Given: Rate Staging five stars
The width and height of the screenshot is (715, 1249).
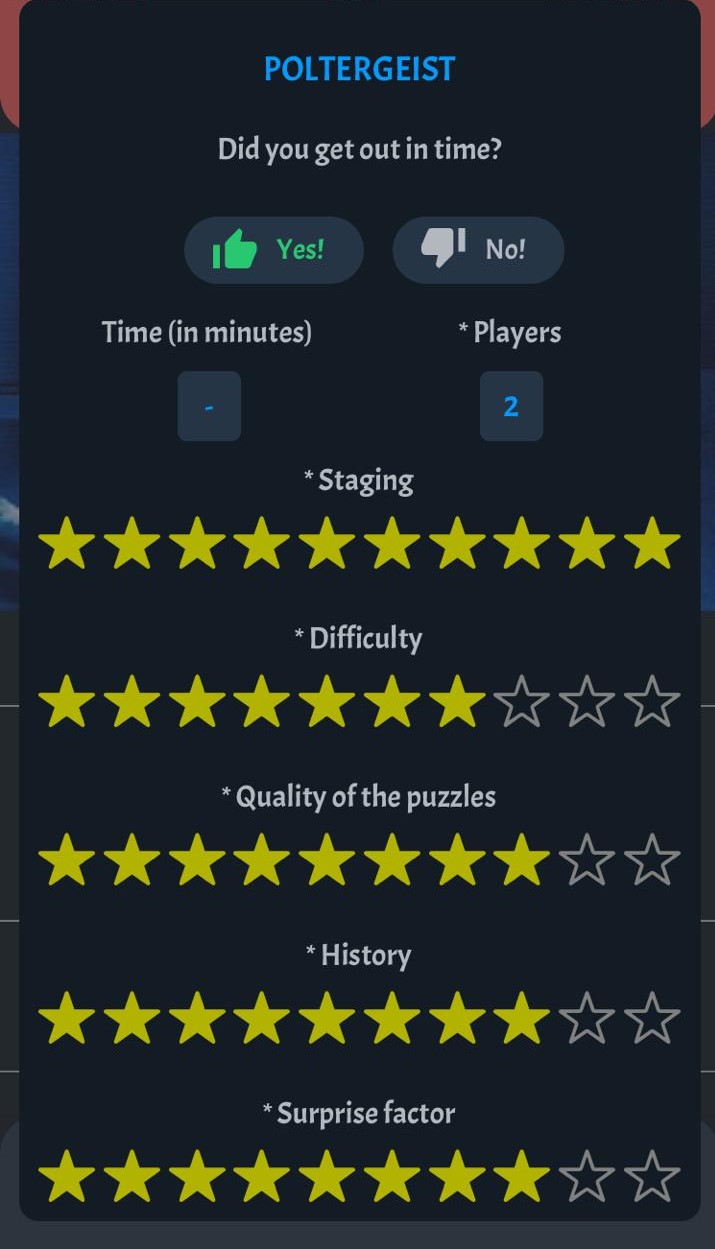Looking at the screenshot, I should [326, 543].
